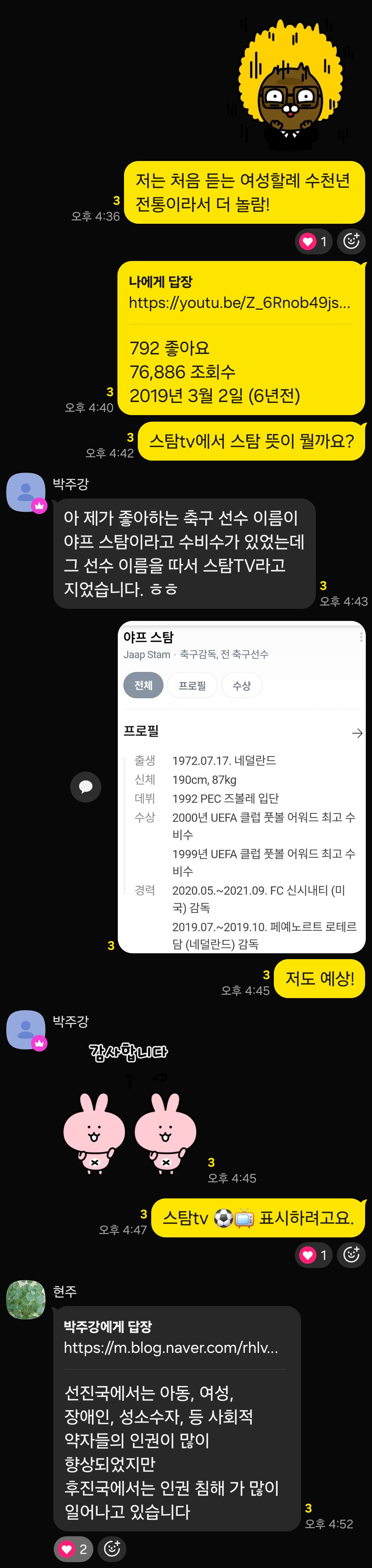Tap the heart reaction under the 스탐tv 표시하려고요 message

point(314,1255)
